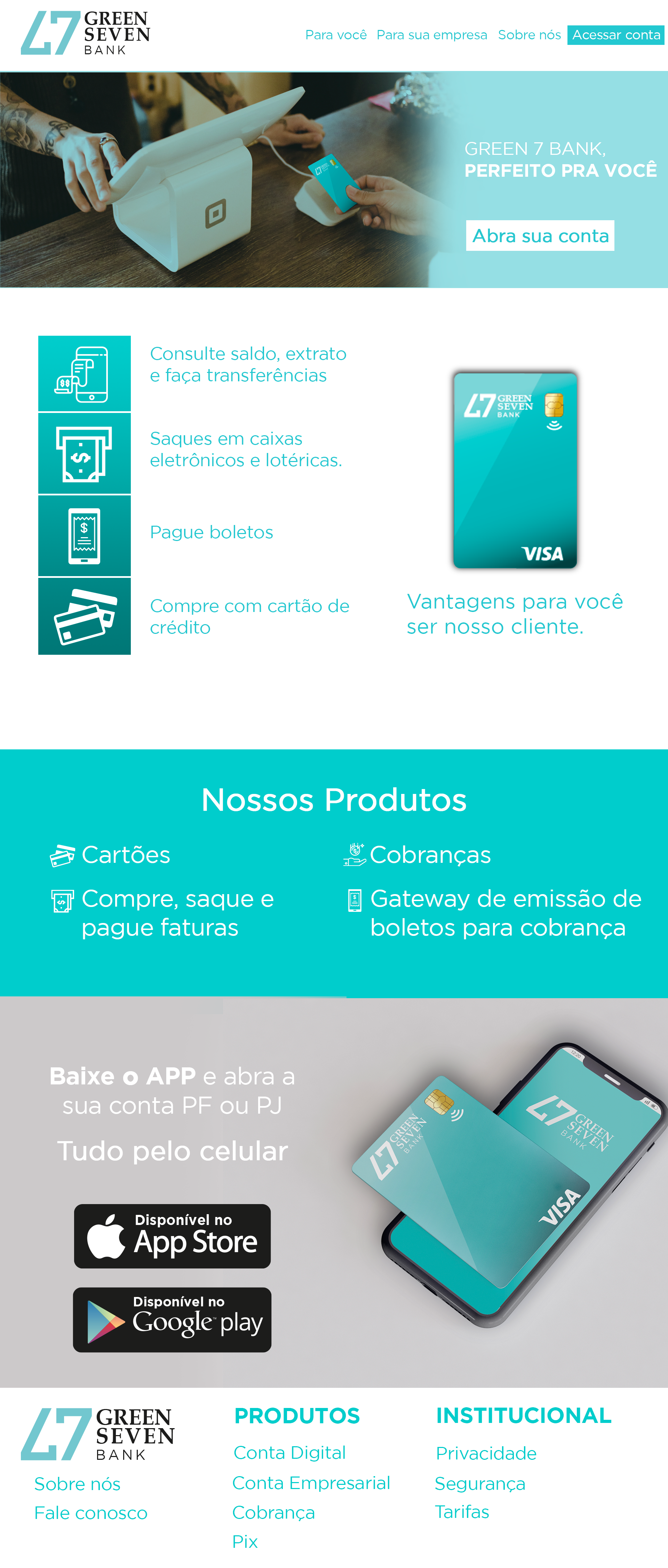Tap Abra sua conta on the banner

pyautogui.click(x=540, y=236)
